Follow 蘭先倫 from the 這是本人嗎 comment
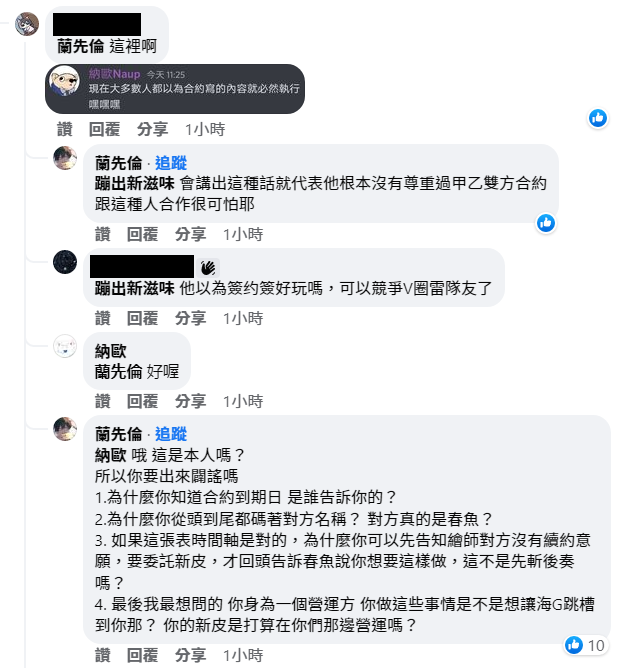 (x=170, y=434)
